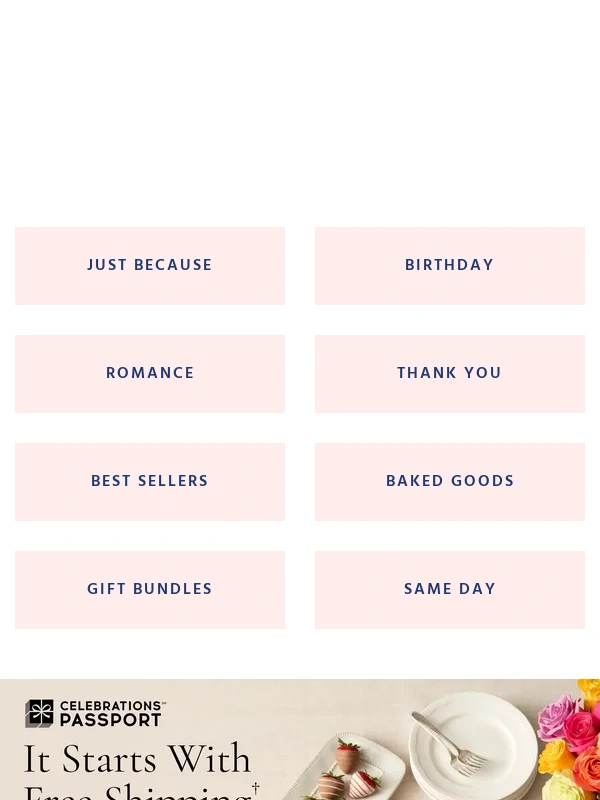The height and width of the screenshot is (800, 600).
Task: View Best Sellers
Action: pyautogui.click(x=150, y=481)
